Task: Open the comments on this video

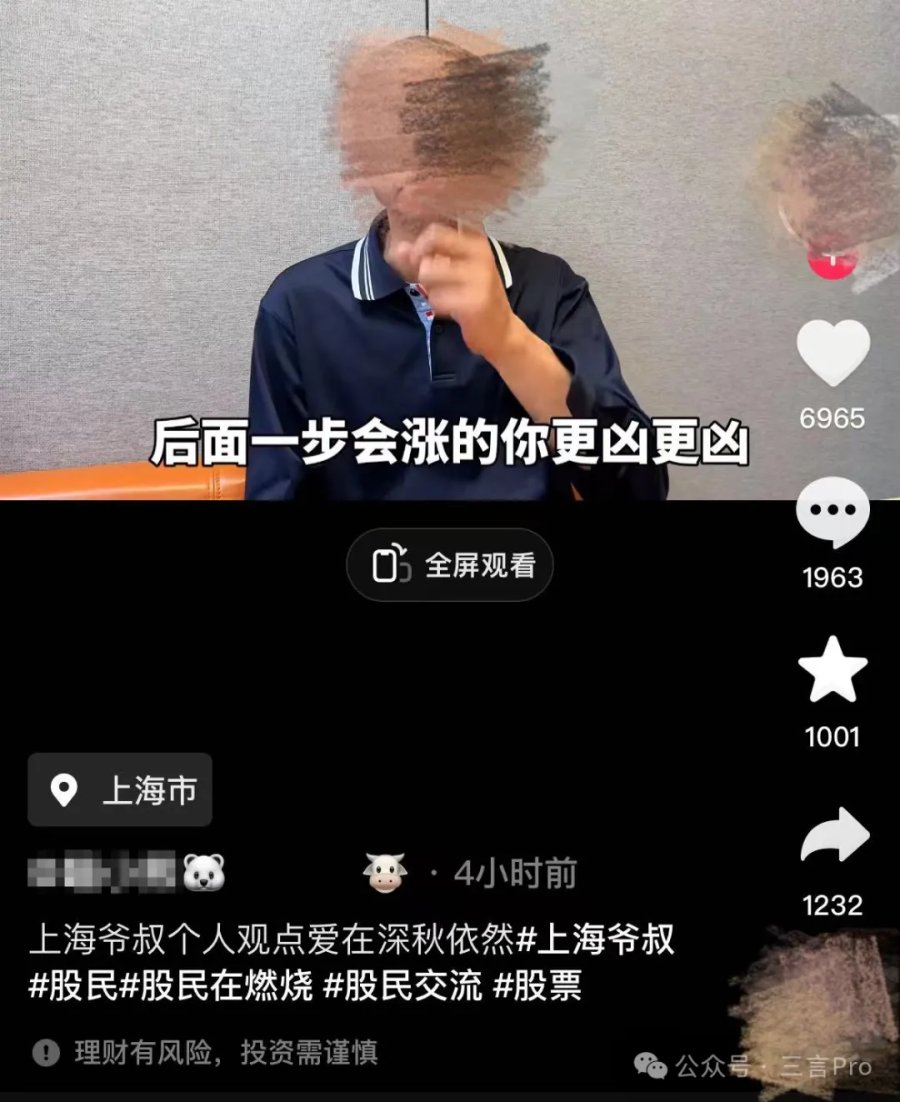Action: tap(832, 514)
